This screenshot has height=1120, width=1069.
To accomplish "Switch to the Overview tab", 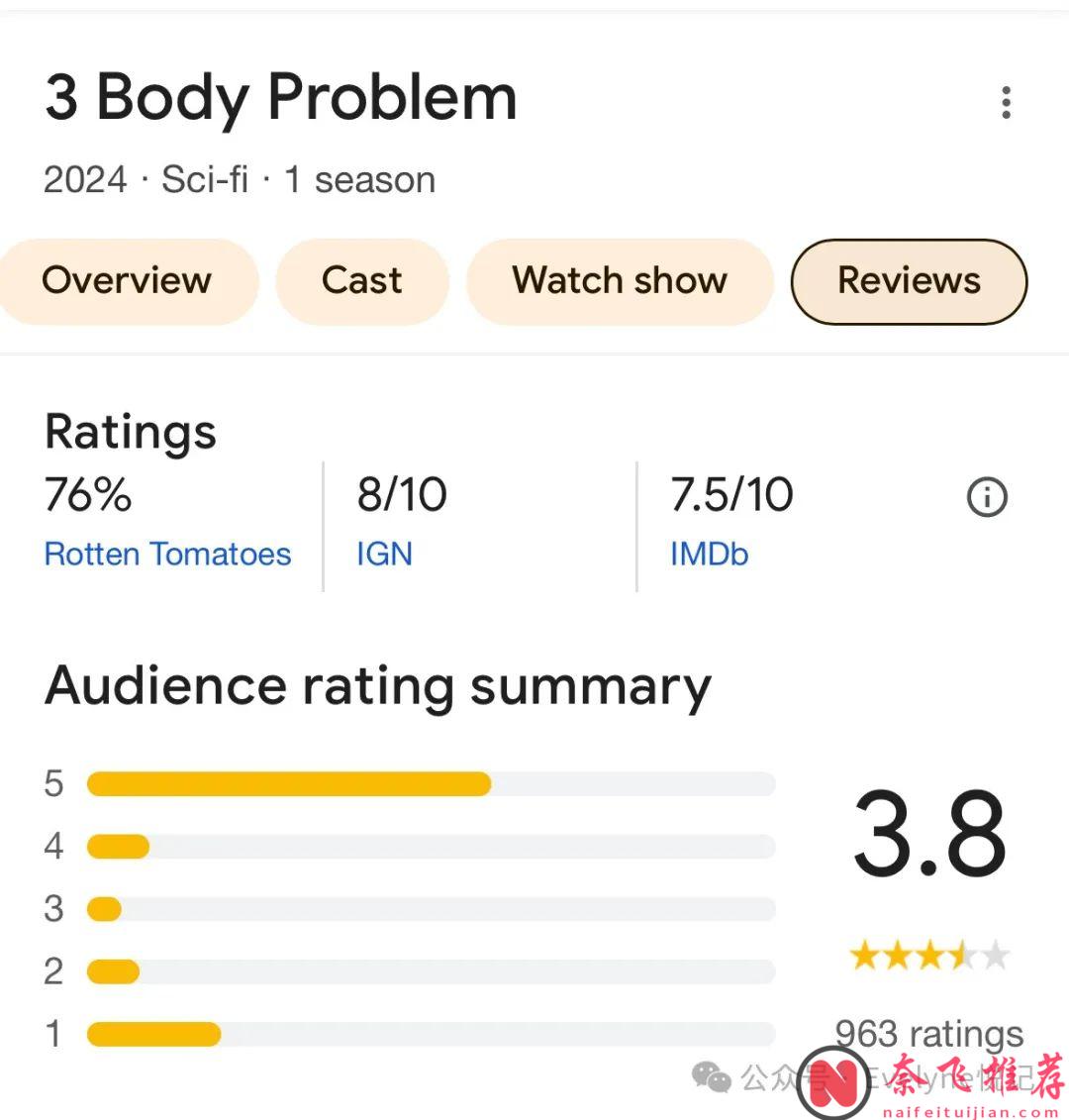I will 127,281.
